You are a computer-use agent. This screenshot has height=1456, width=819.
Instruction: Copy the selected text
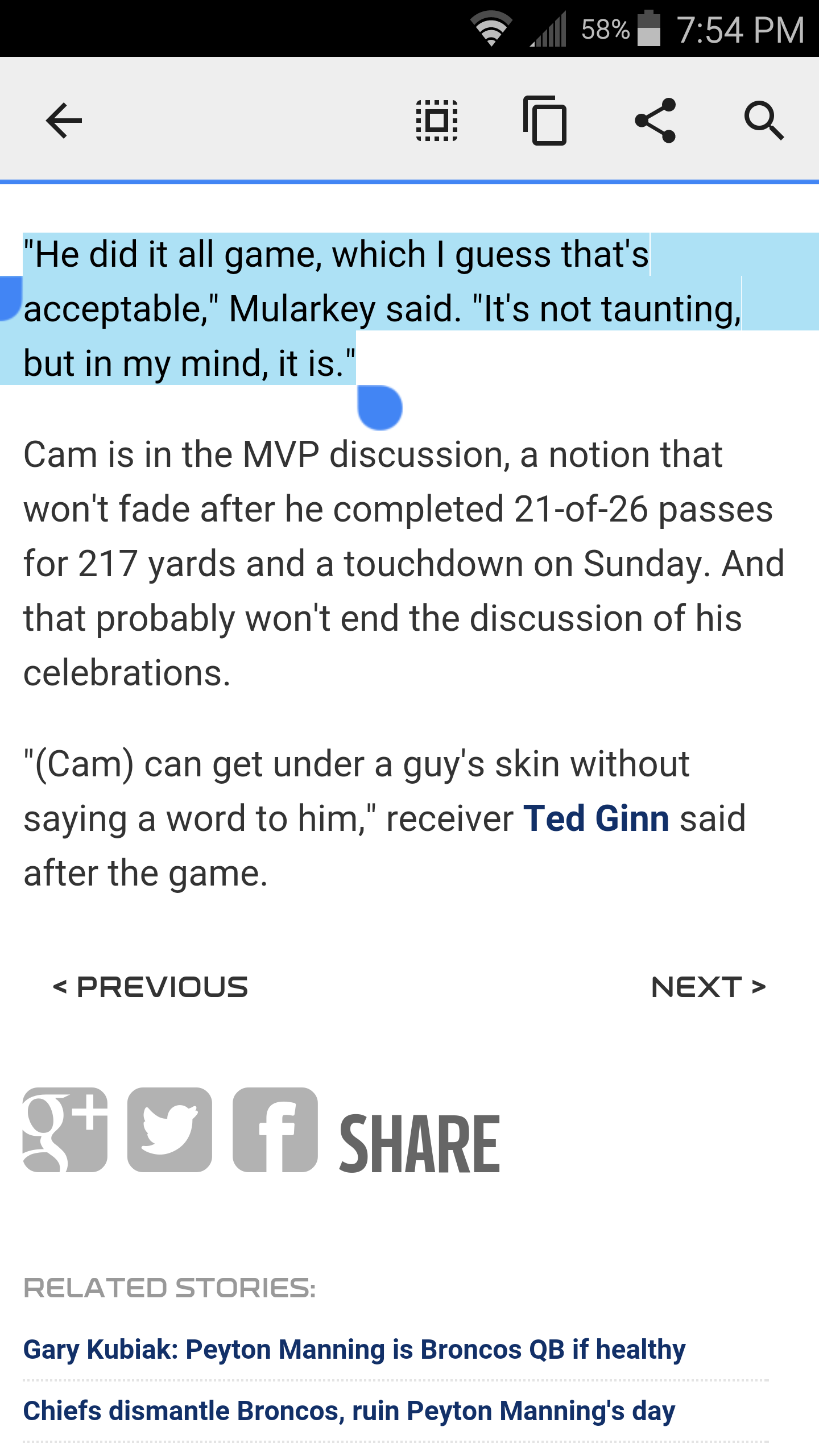[x=545, y=121]
